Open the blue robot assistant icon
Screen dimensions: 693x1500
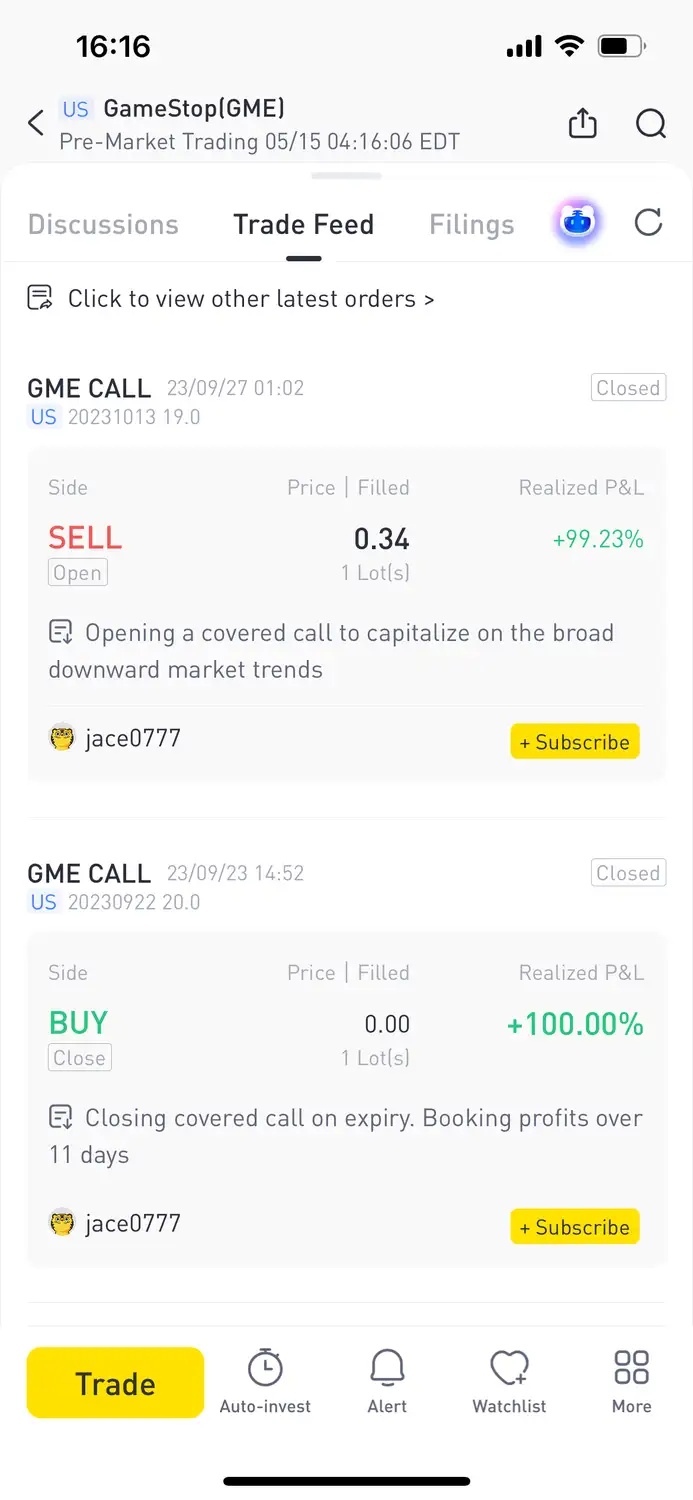[579, 222]
